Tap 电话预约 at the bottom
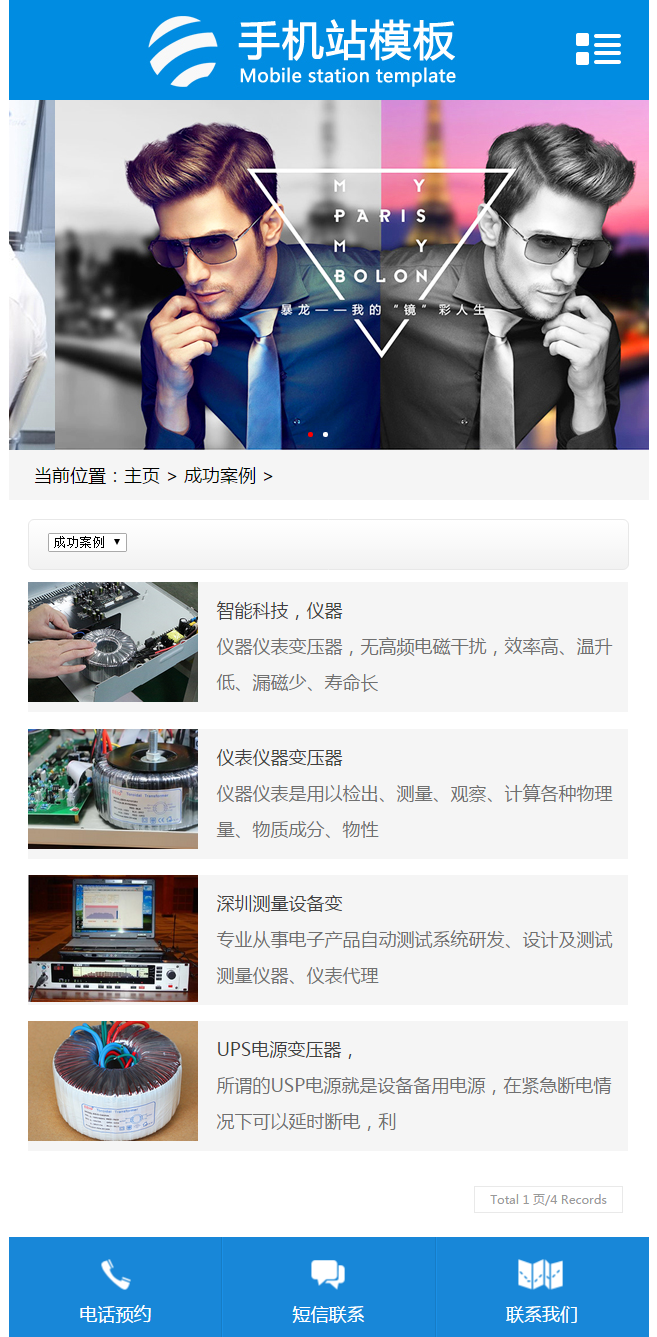This screenshot has height=1337, width=657. pos(115,1290)
